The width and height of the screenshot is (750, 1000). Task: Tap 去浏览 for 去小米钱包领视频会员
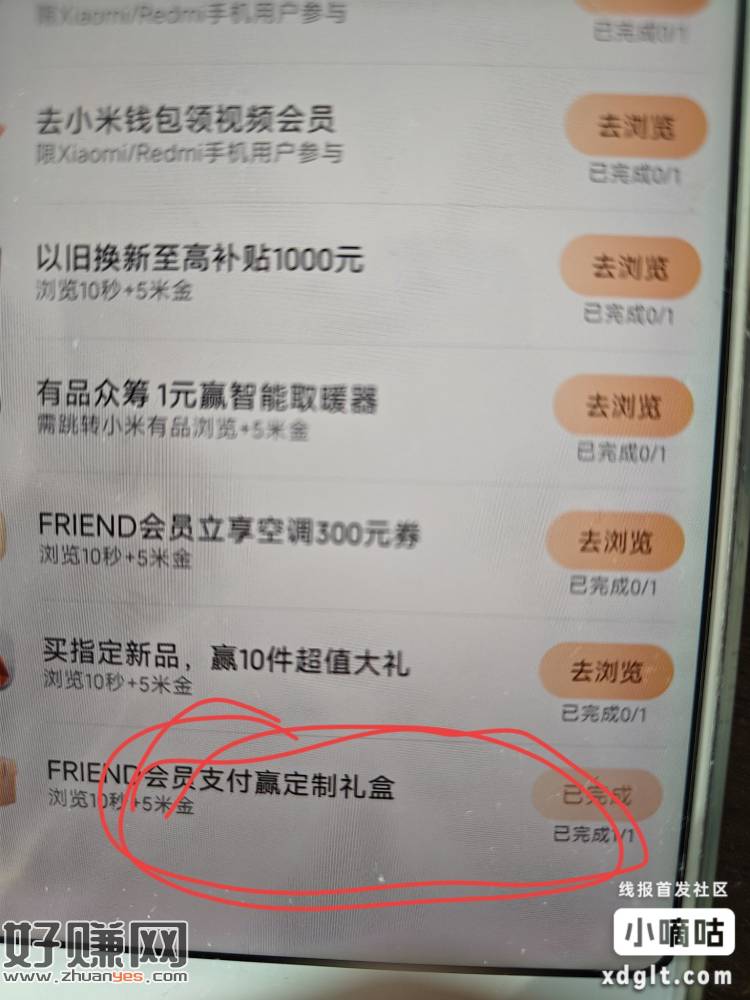click(636, 127)
